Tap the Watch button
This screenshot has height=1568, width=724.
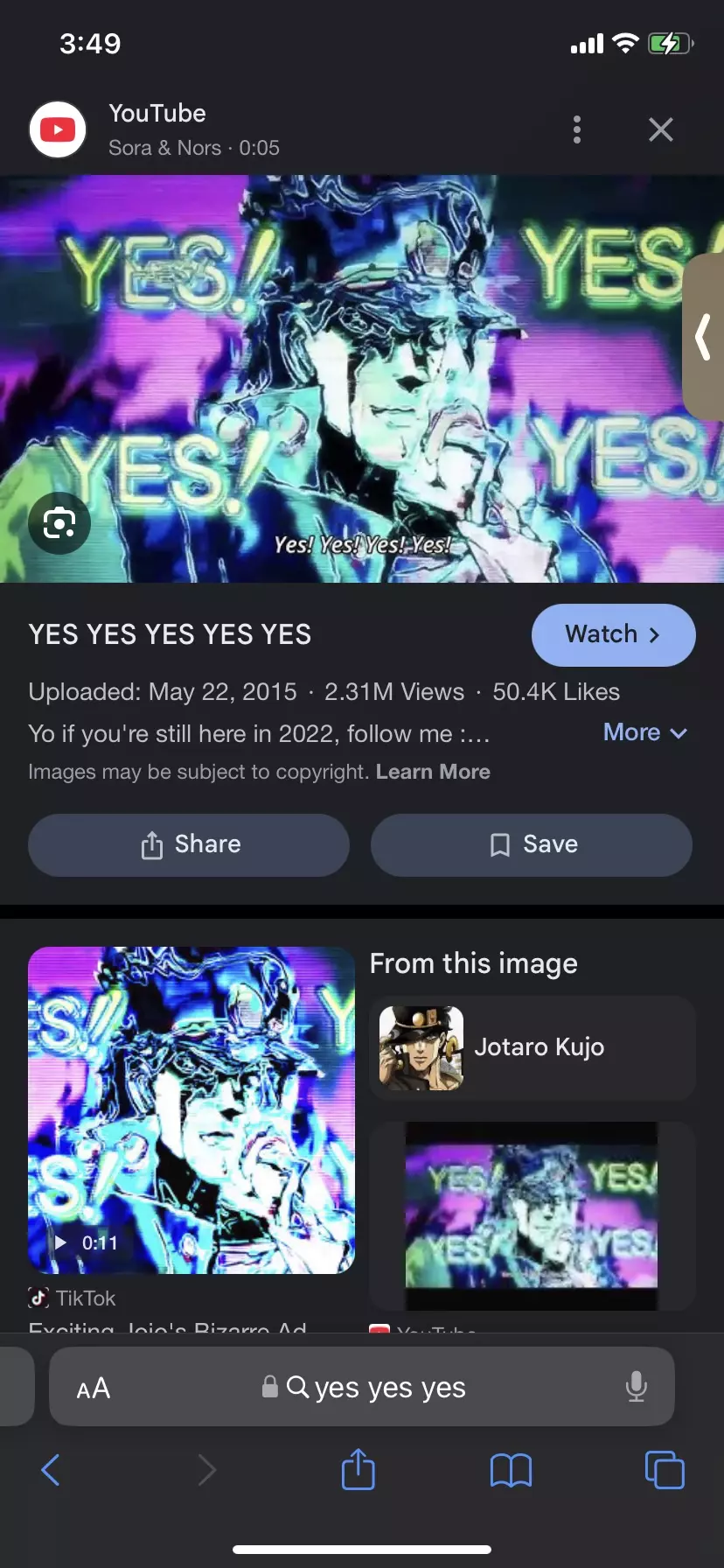tap(613, 634)
